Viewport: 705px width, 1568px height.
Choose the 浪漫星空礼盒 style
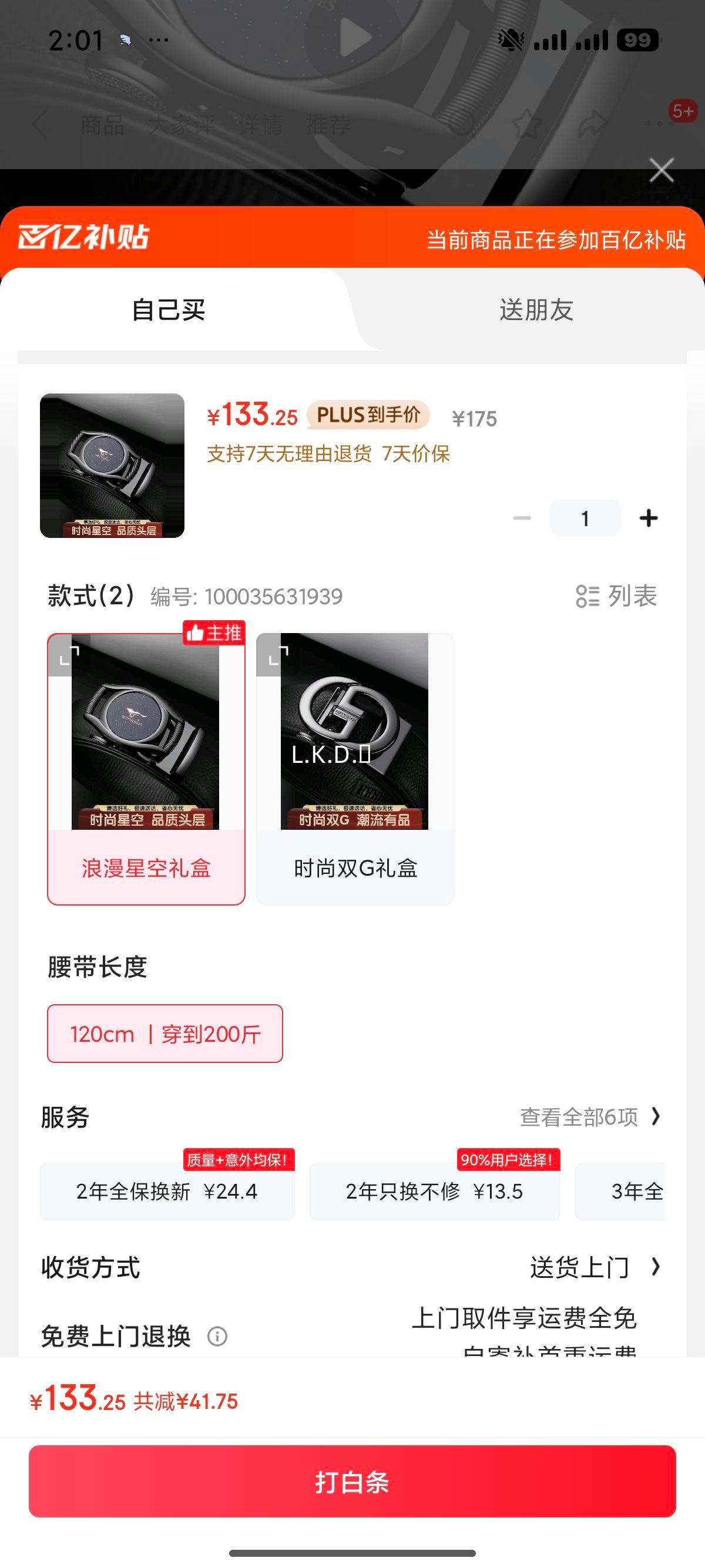point(146,768)
